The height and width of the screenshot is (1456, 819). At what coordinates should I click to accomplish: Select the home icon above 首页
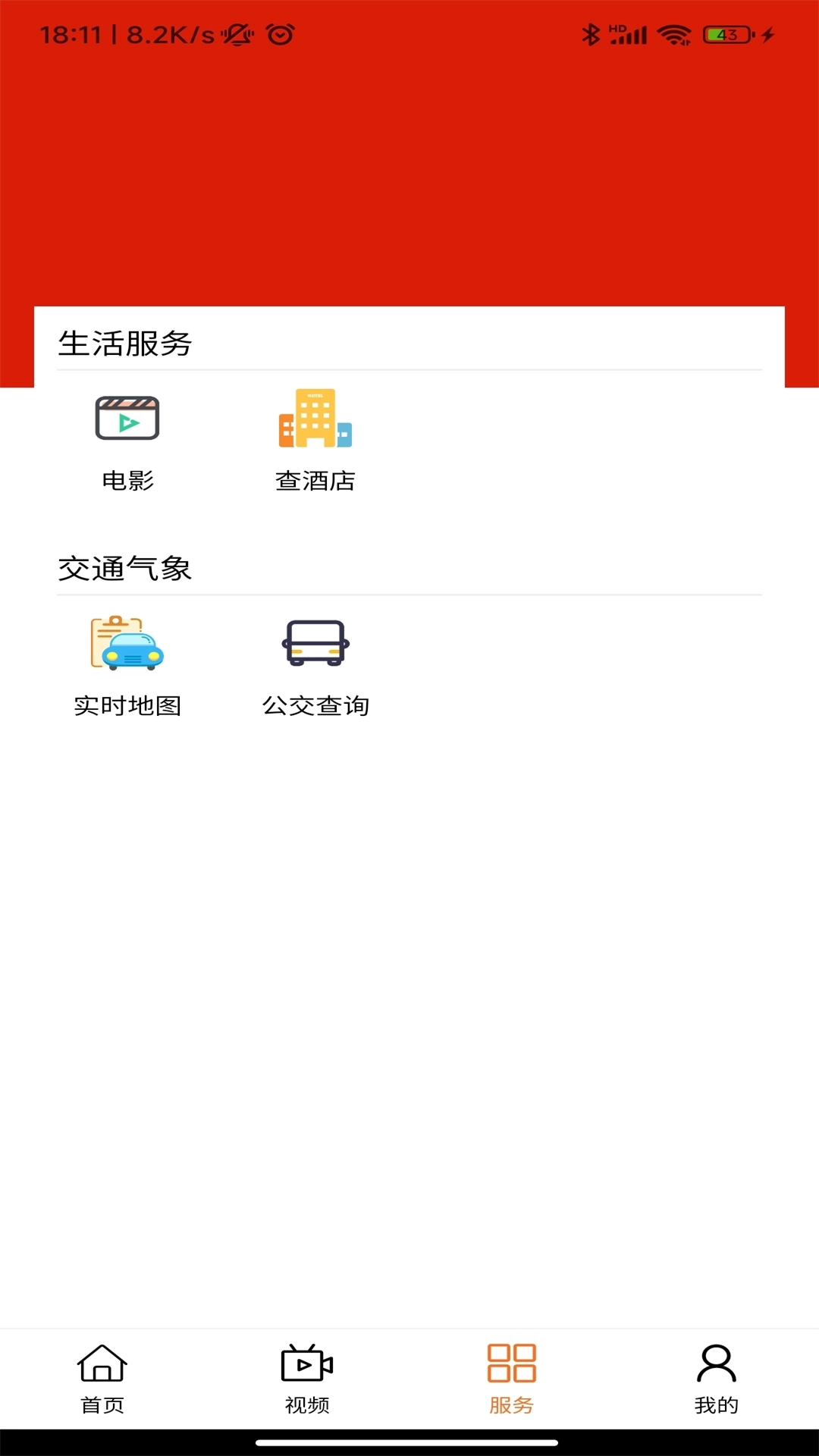click(x=102, y=1362)
